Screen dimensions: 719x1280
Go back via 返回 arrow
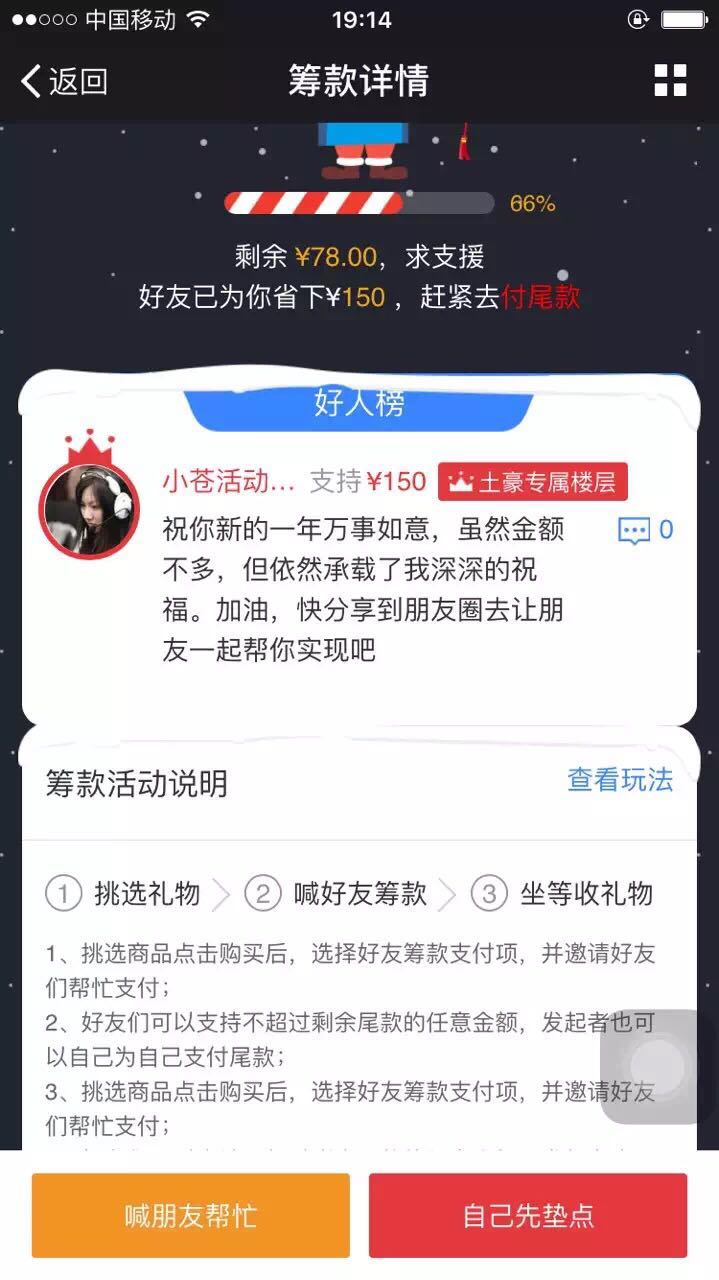click(x=62, y=81)
